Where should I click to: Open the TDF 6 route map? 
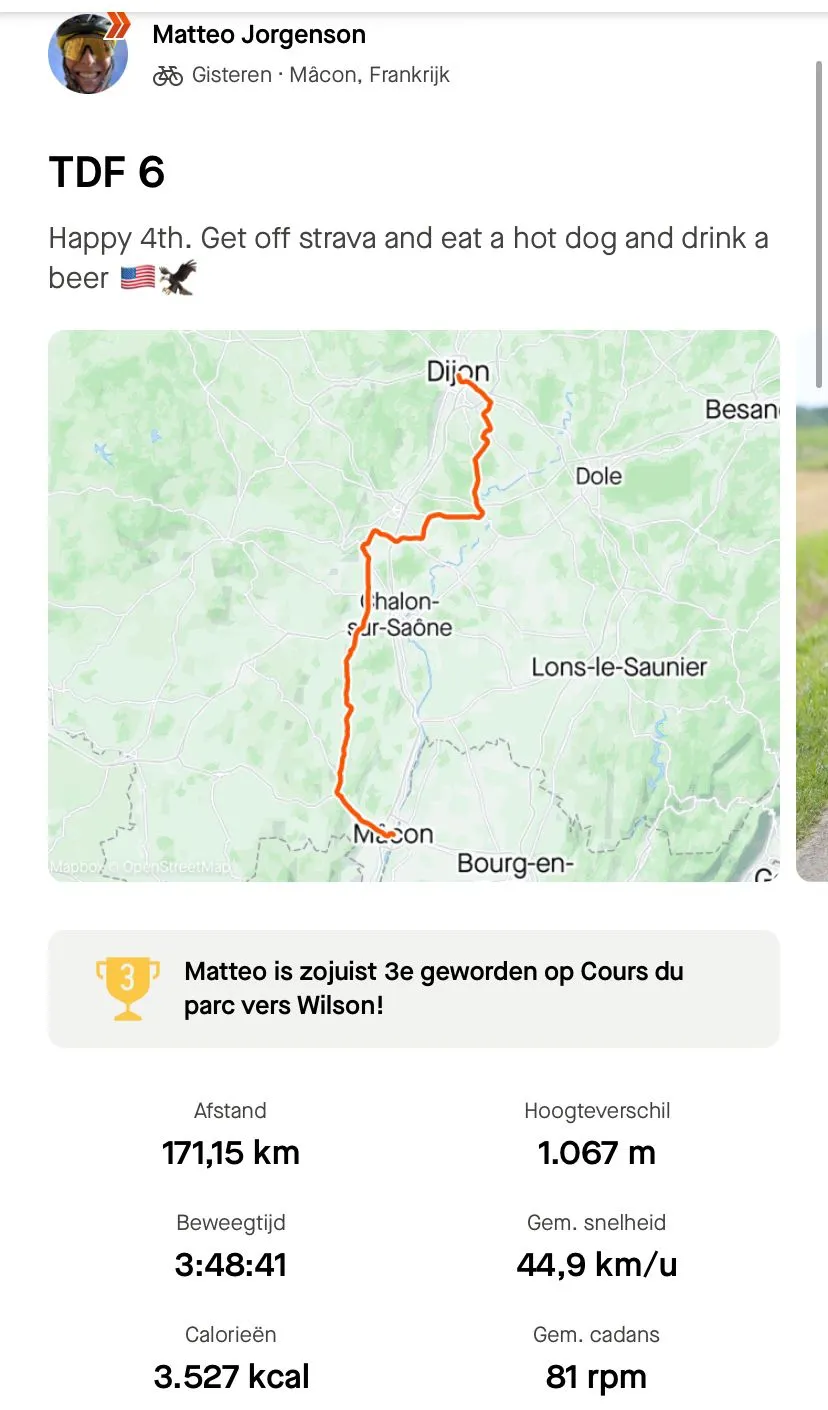413,605
